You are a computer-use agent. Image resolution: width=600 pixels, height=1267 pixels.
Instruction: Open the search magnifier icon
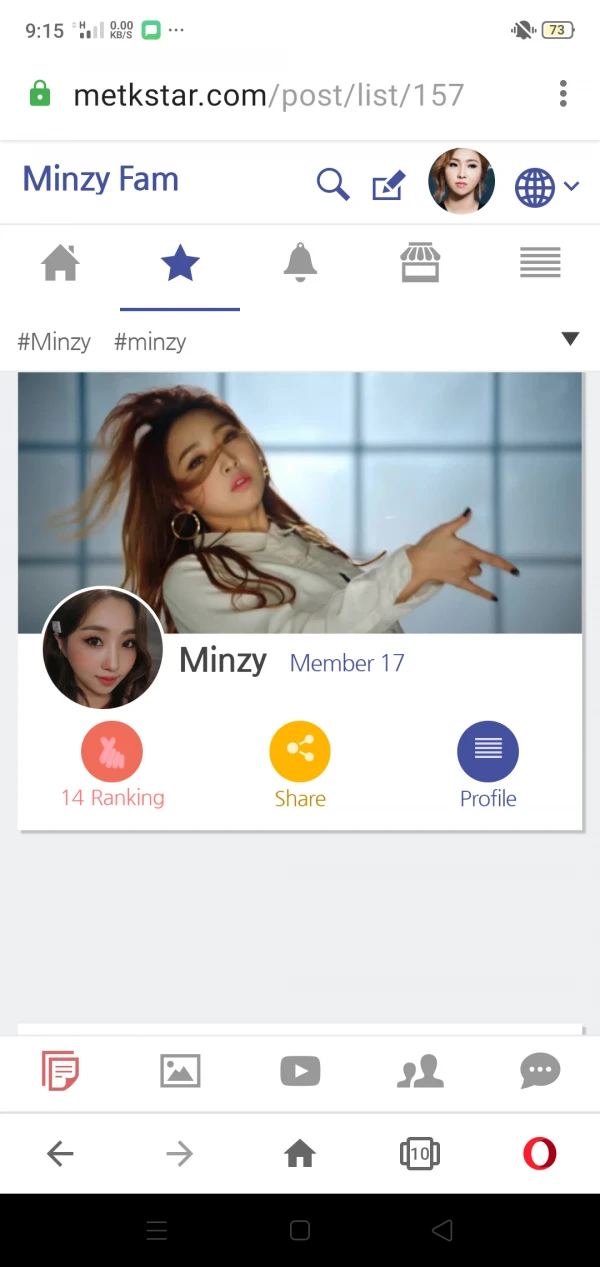click(x=332, y=184)
